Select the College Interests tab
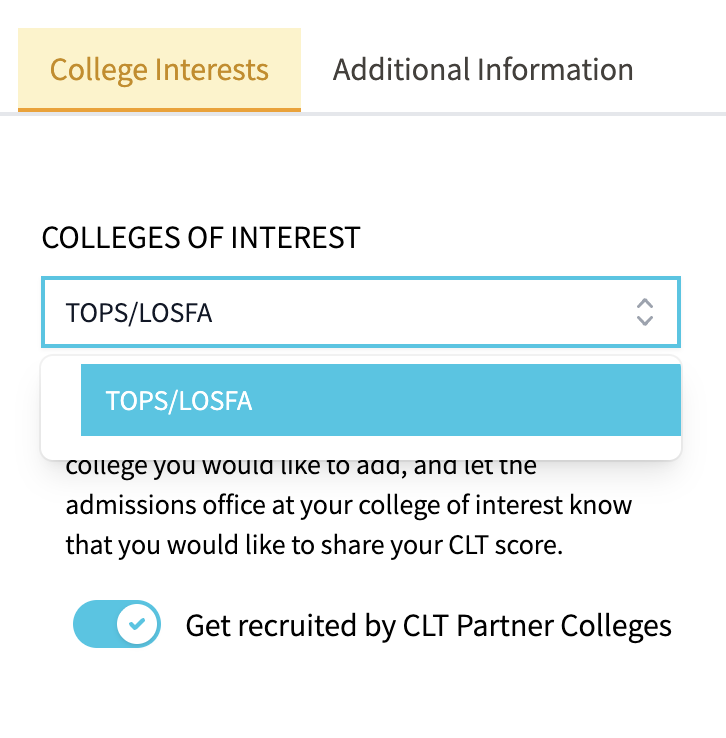Image resolution: width=726 pixels, height=738 pixels. click(159, 69)
